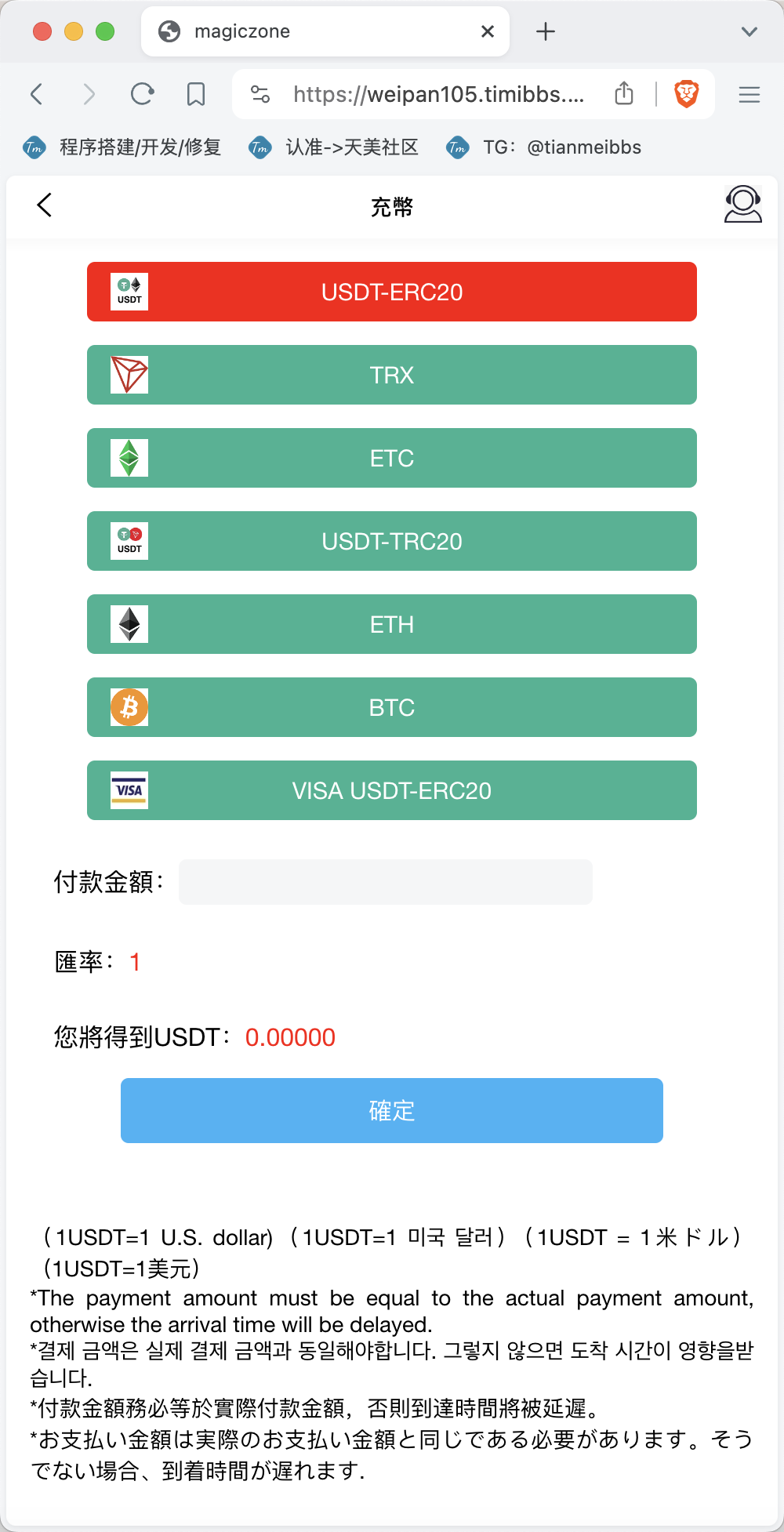Choose VISA USDT-ERC20 payment option

coord(392,790)
